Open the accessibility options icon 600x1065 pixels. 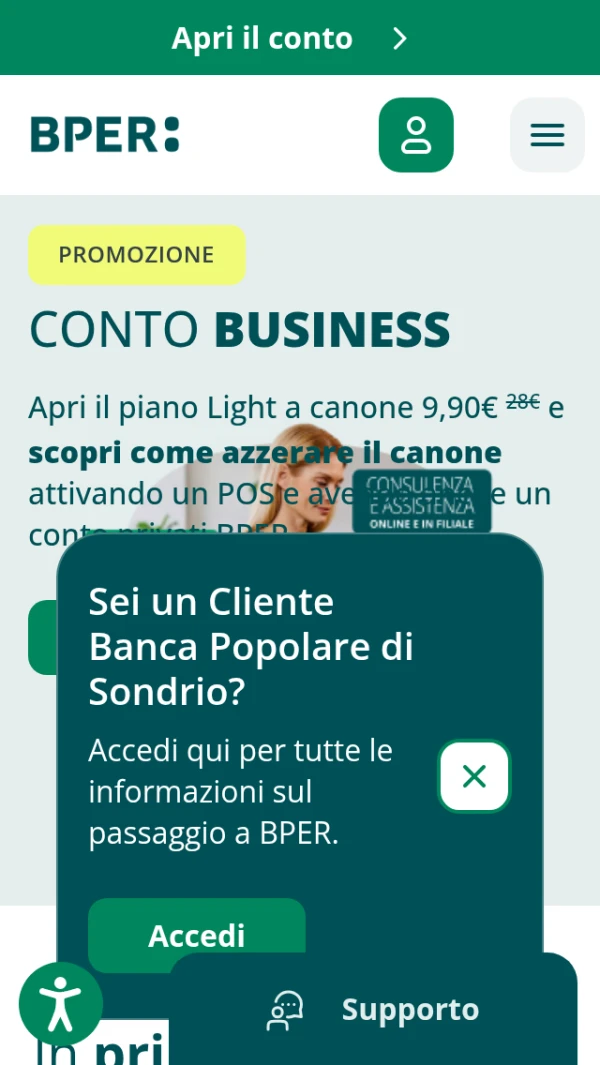point(61,1003)
